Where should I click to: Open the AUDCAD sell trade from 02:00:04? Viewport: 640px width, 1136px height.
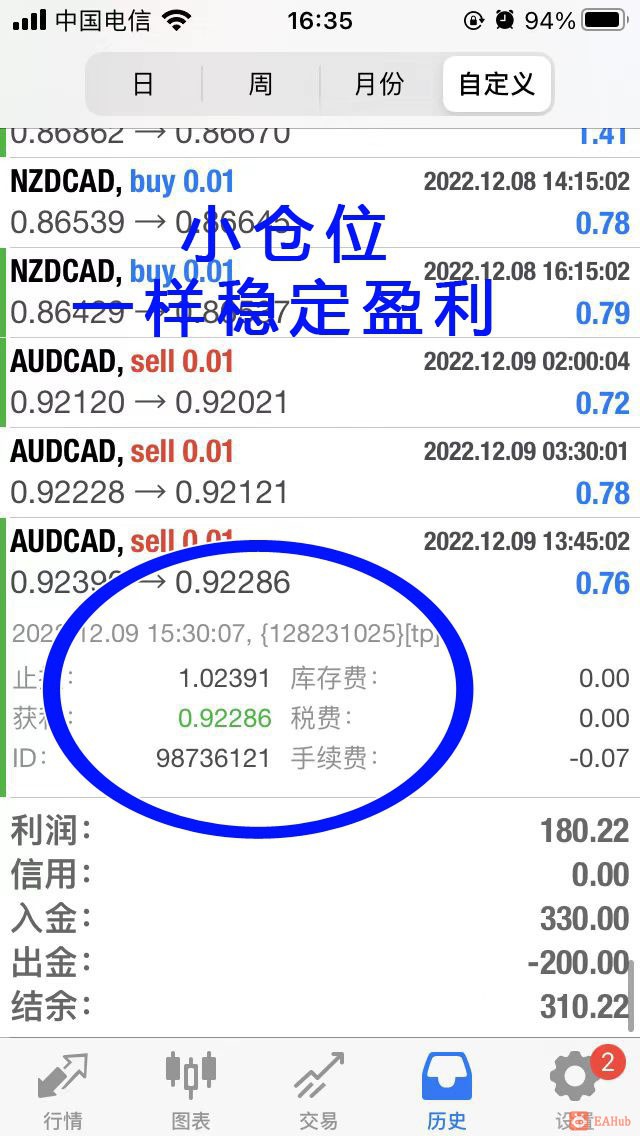coord(320,382)
